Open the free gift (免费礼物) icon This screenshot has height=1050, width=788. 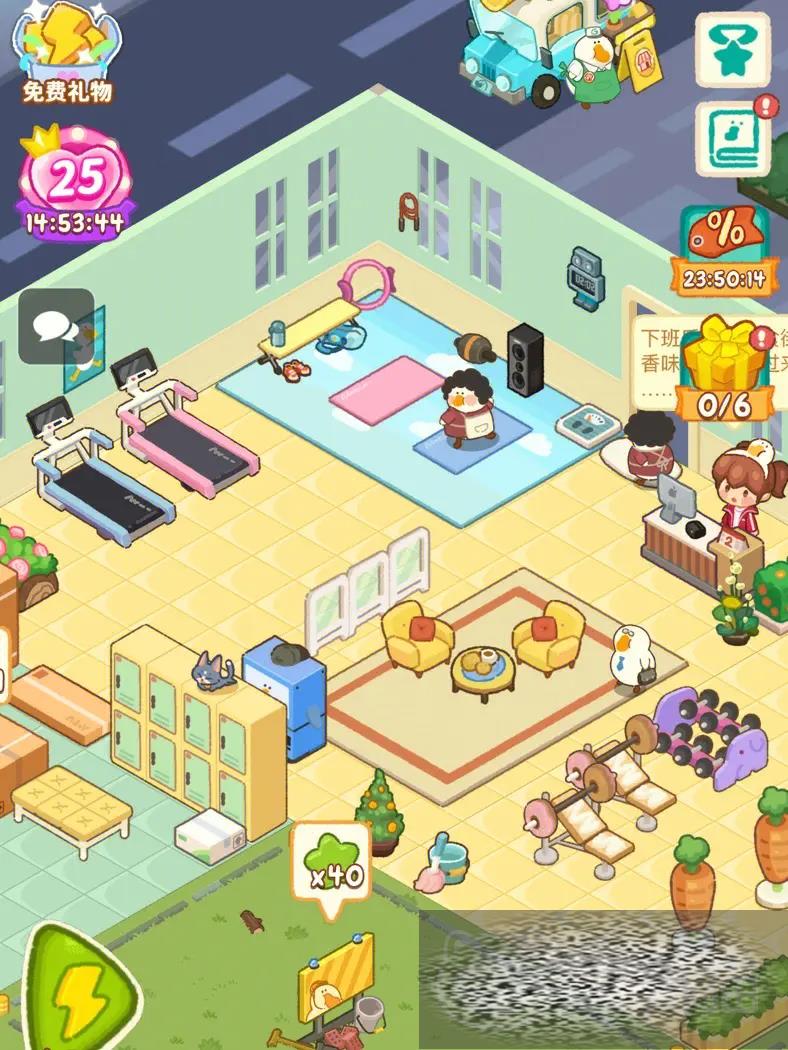tap(67, 50)
